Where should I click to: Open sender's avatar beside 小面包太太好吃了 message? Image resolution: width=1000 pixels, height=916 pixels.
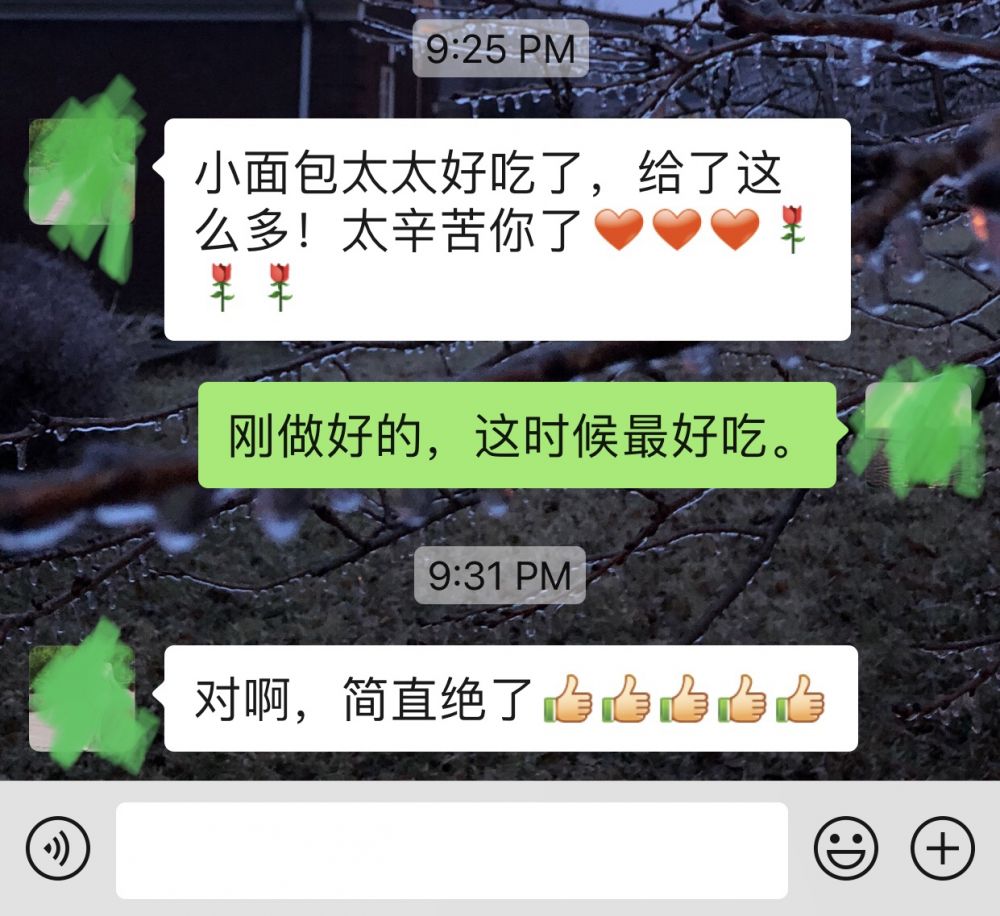pos(82,172)
